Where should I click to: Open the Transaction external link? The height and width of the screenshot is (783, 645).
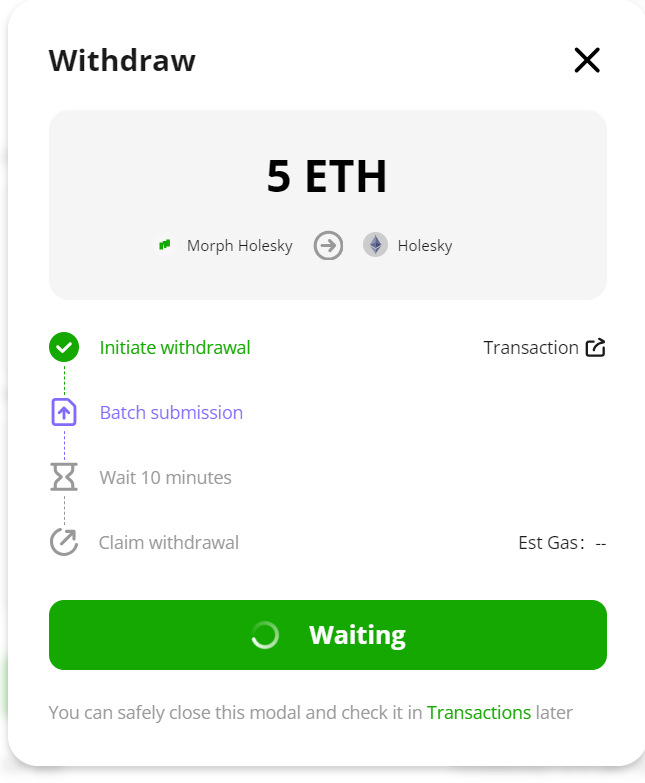pyautogui.click(x=545, y=348)
